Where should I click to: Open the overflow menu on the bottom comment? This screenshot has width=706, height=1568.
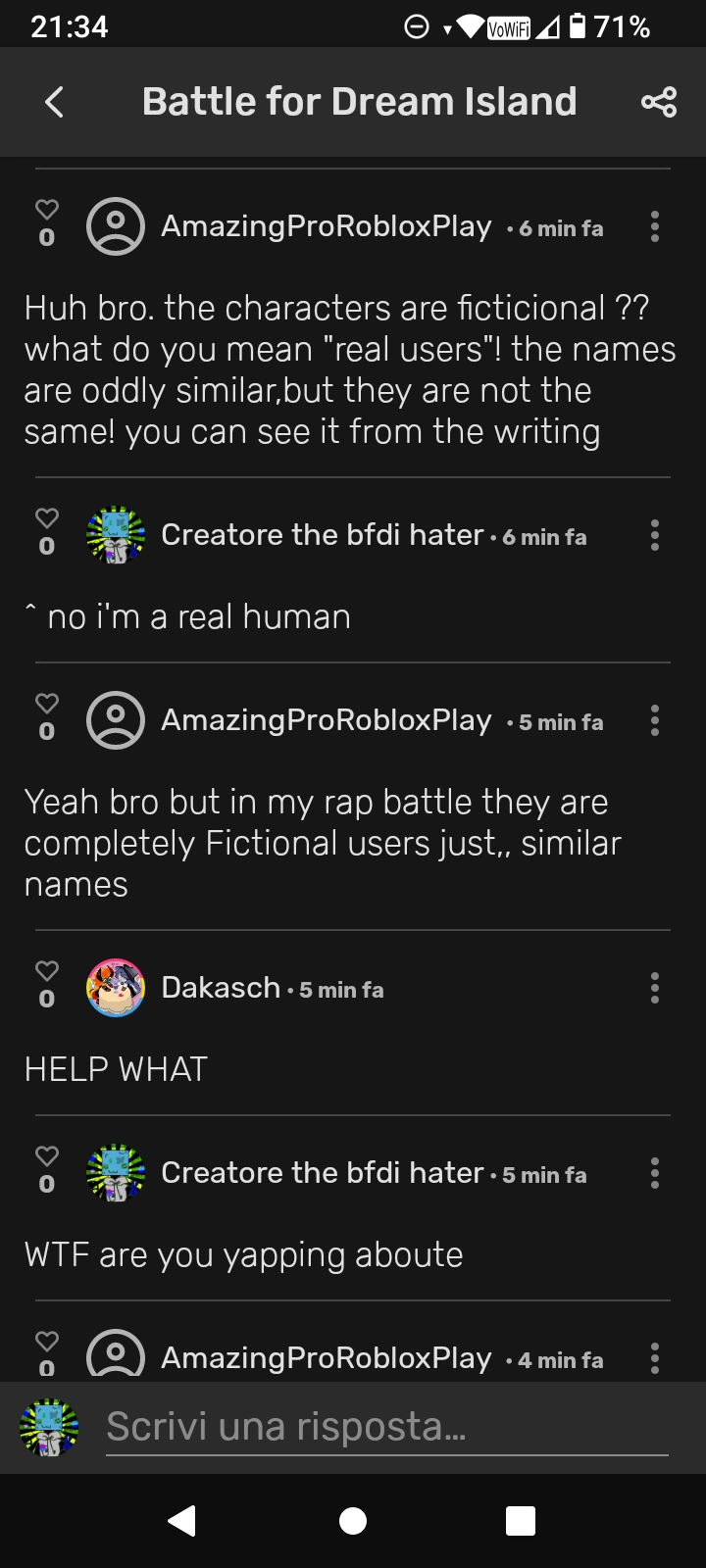tap(654, 1358)
